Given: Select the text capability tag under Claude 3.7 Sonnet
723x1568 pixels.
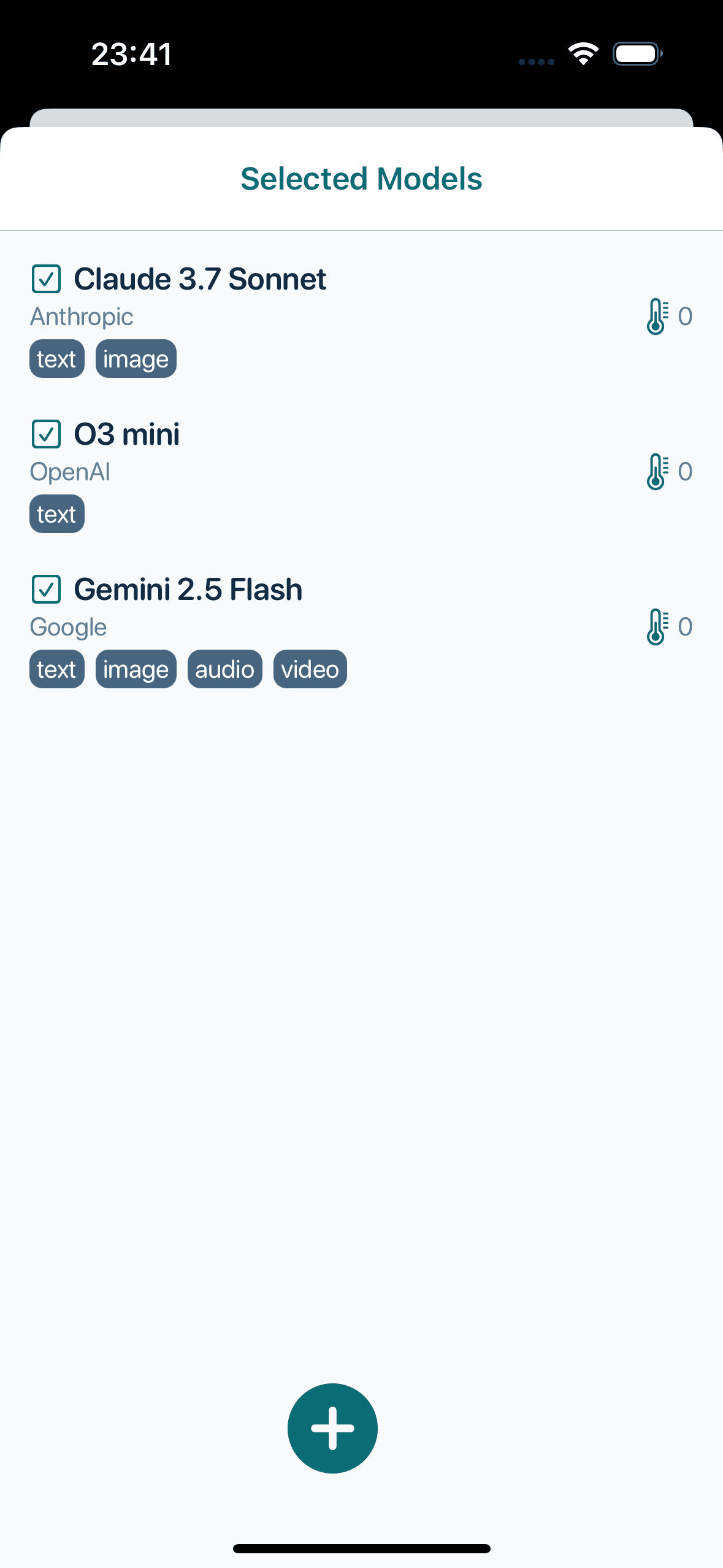Looking at the screenshot, I should 56,358.
